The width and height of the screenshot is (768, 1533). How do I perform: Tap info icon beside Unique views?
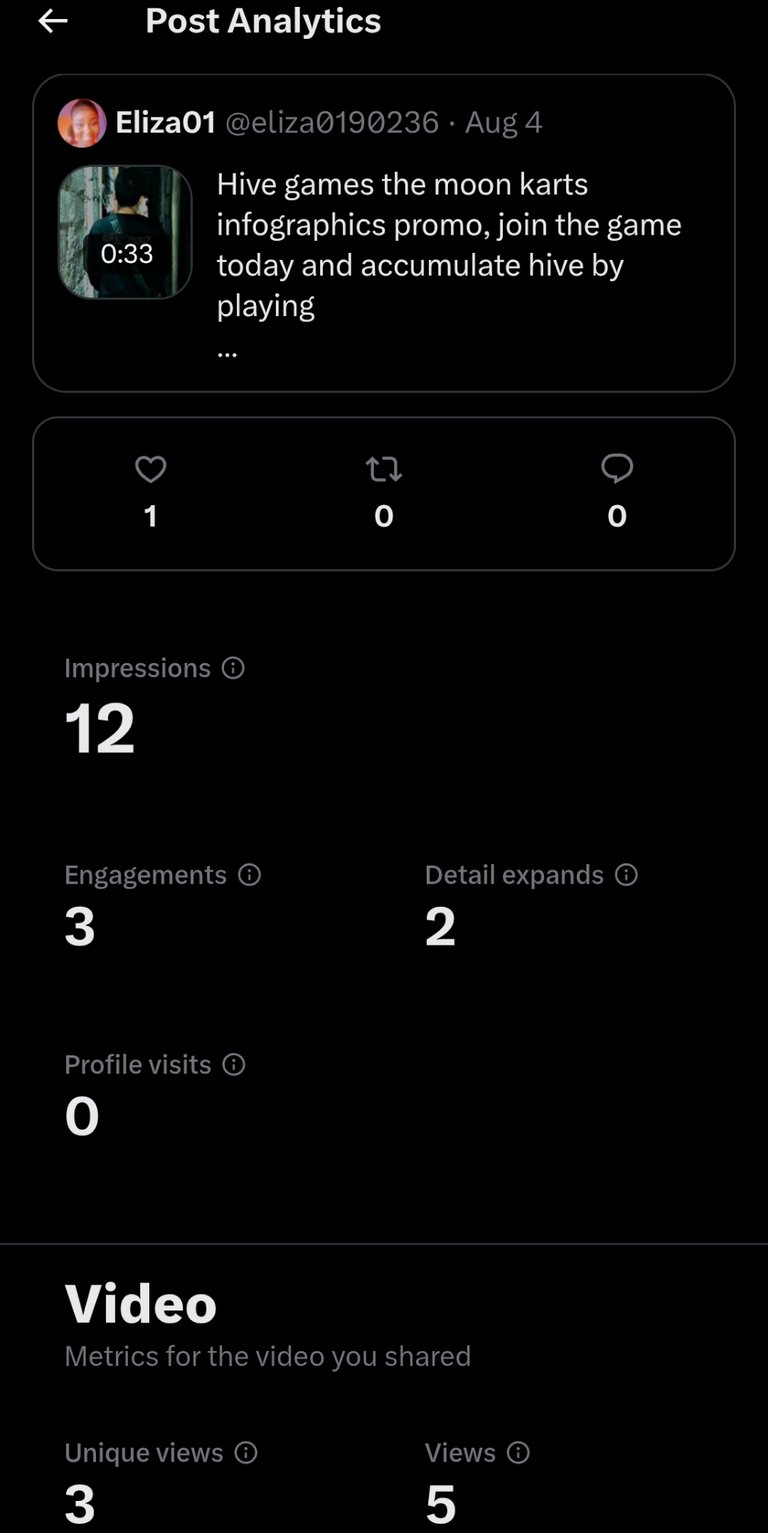click(x=246, y=1453)
